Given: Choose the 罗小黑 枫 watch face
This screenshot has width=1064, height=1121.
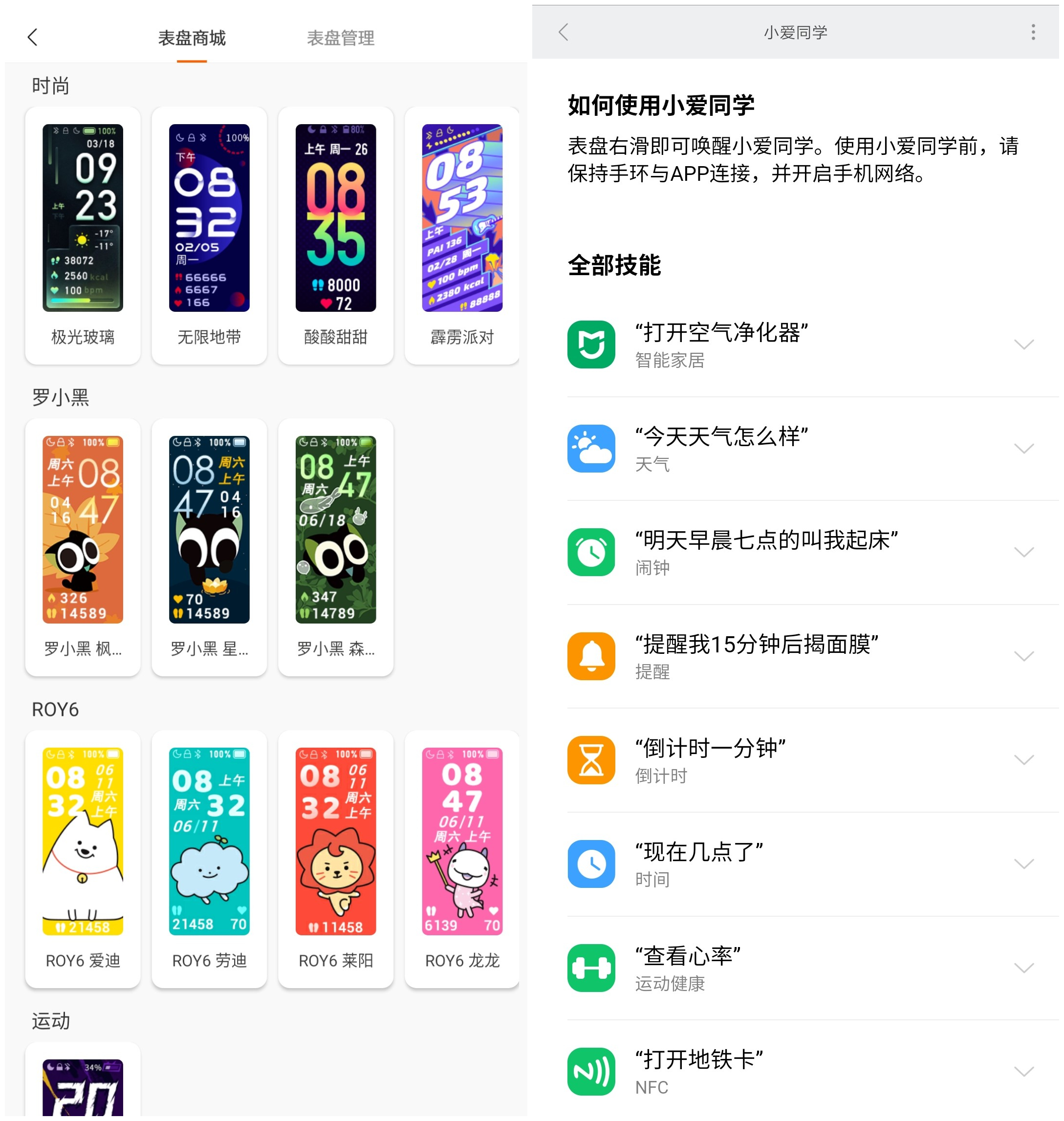Looking at the screenshot, I should pos(83,547).
